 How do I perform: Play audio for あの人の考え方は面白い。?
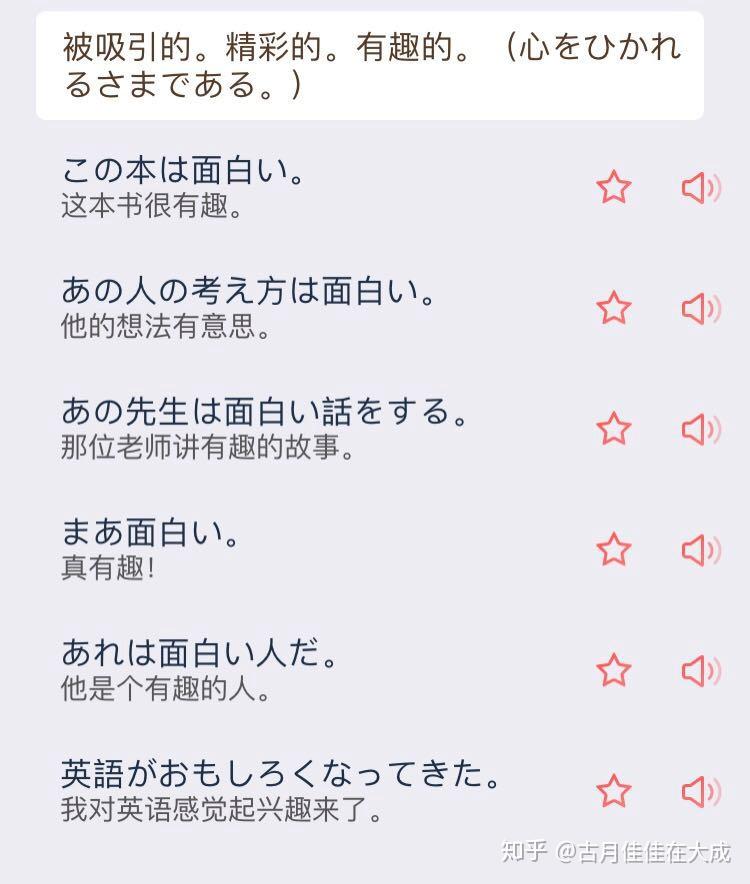[701, 309]
